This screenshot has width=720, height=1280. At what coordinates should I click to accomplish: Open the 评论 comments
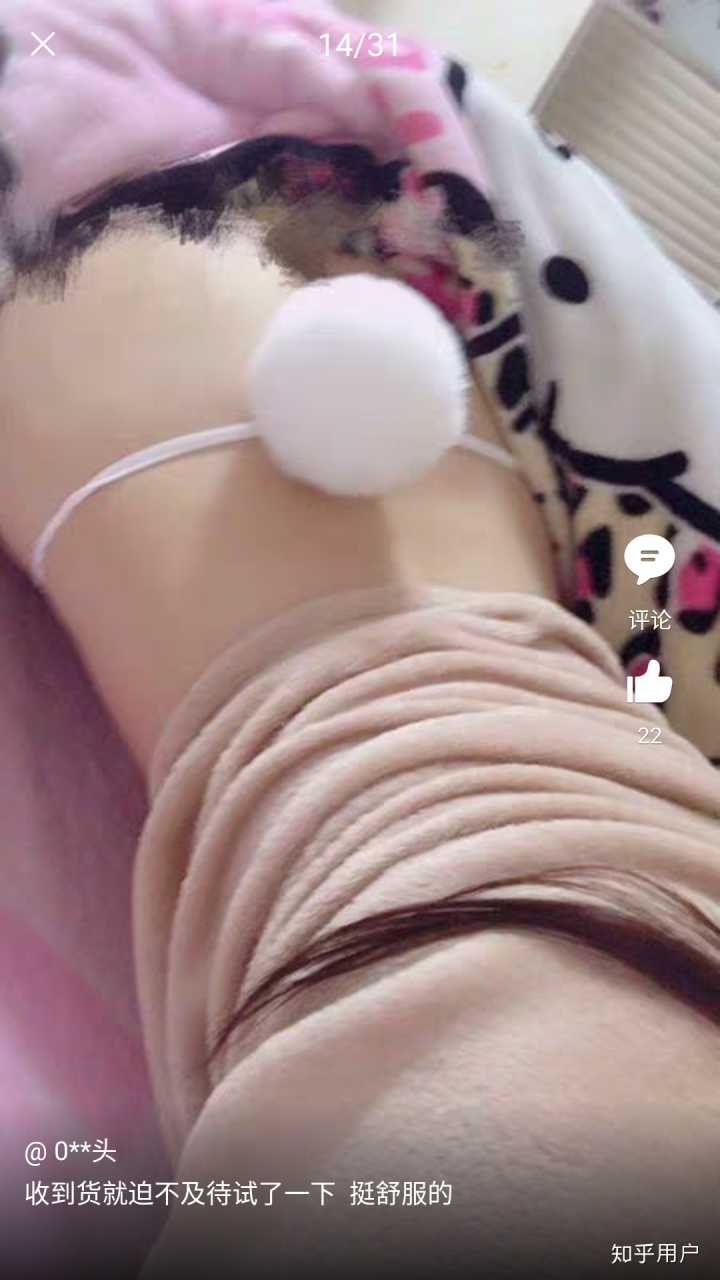649,562
